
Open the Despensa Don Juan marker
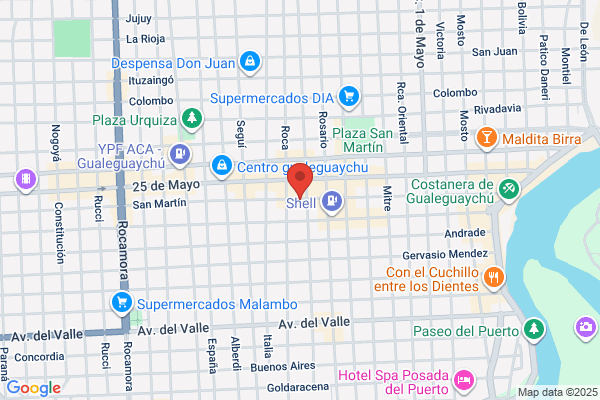pyautogui.click(x=250, y=62)
